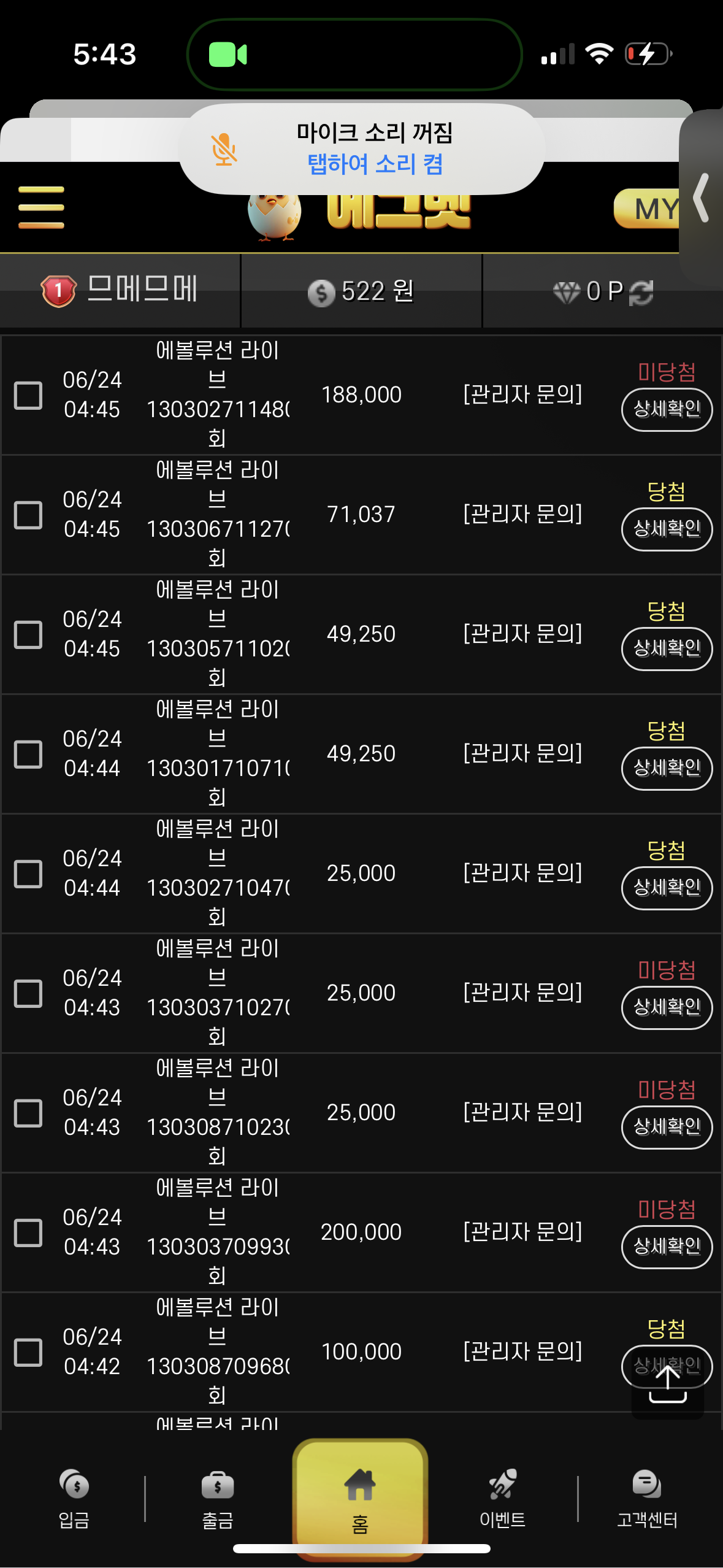Tap the mic-muted banner to unmute
This screenshot has width=723, height=1568.
click(x=362, y=149)
